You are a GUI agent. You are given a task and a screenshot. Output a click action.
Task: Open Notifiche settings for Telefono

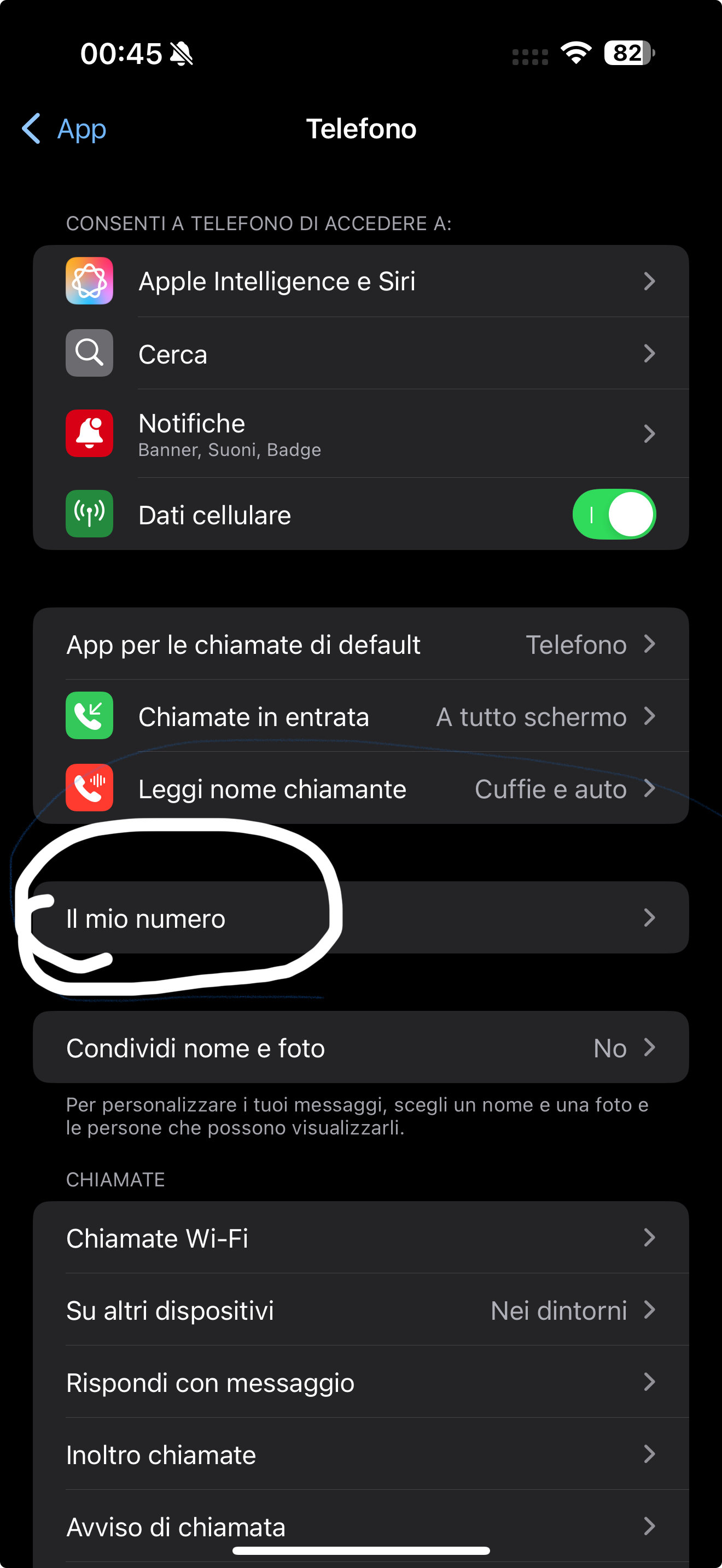point(360,434)
